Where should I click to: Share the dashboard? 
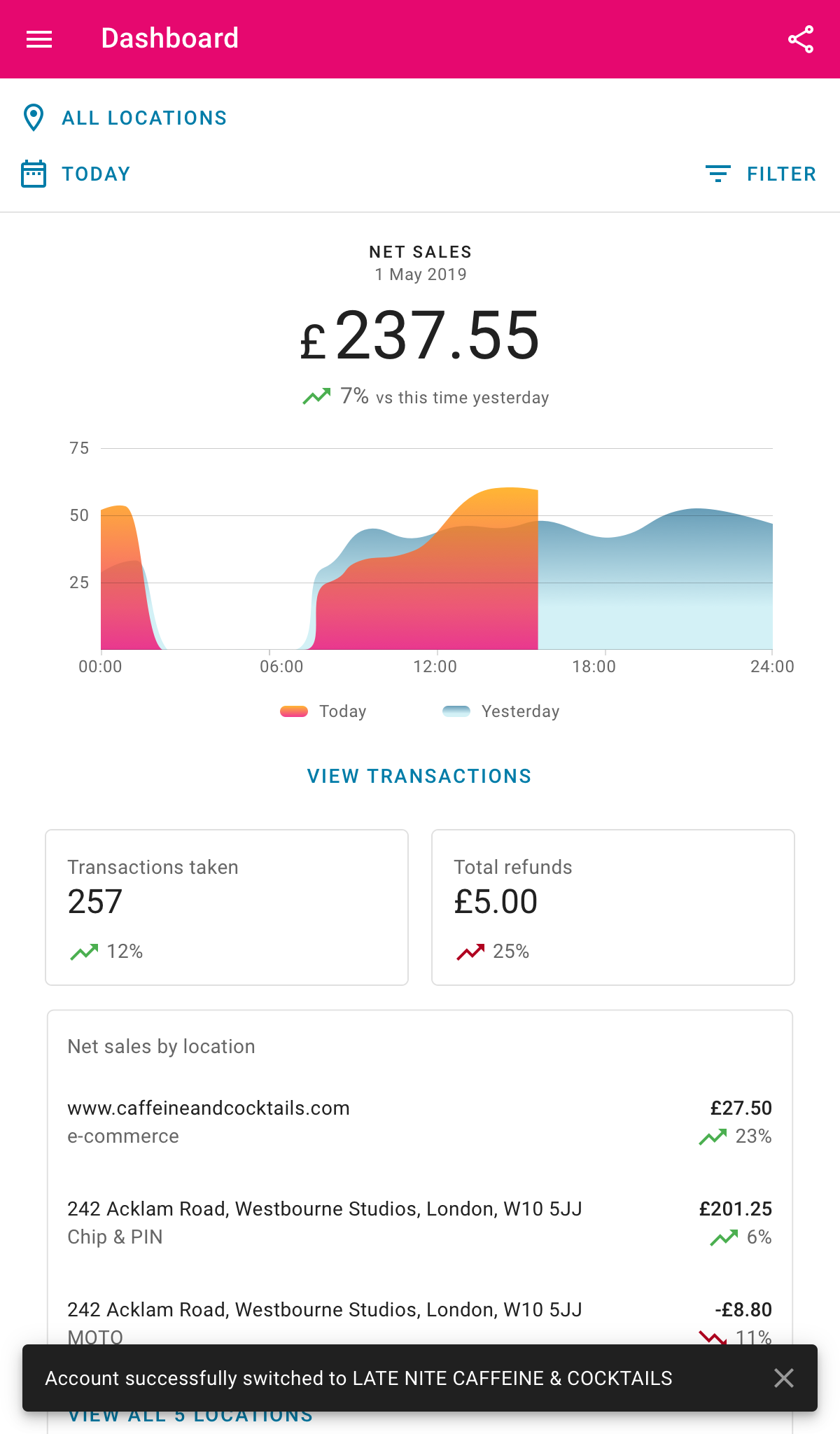click(x=800, y=39)
